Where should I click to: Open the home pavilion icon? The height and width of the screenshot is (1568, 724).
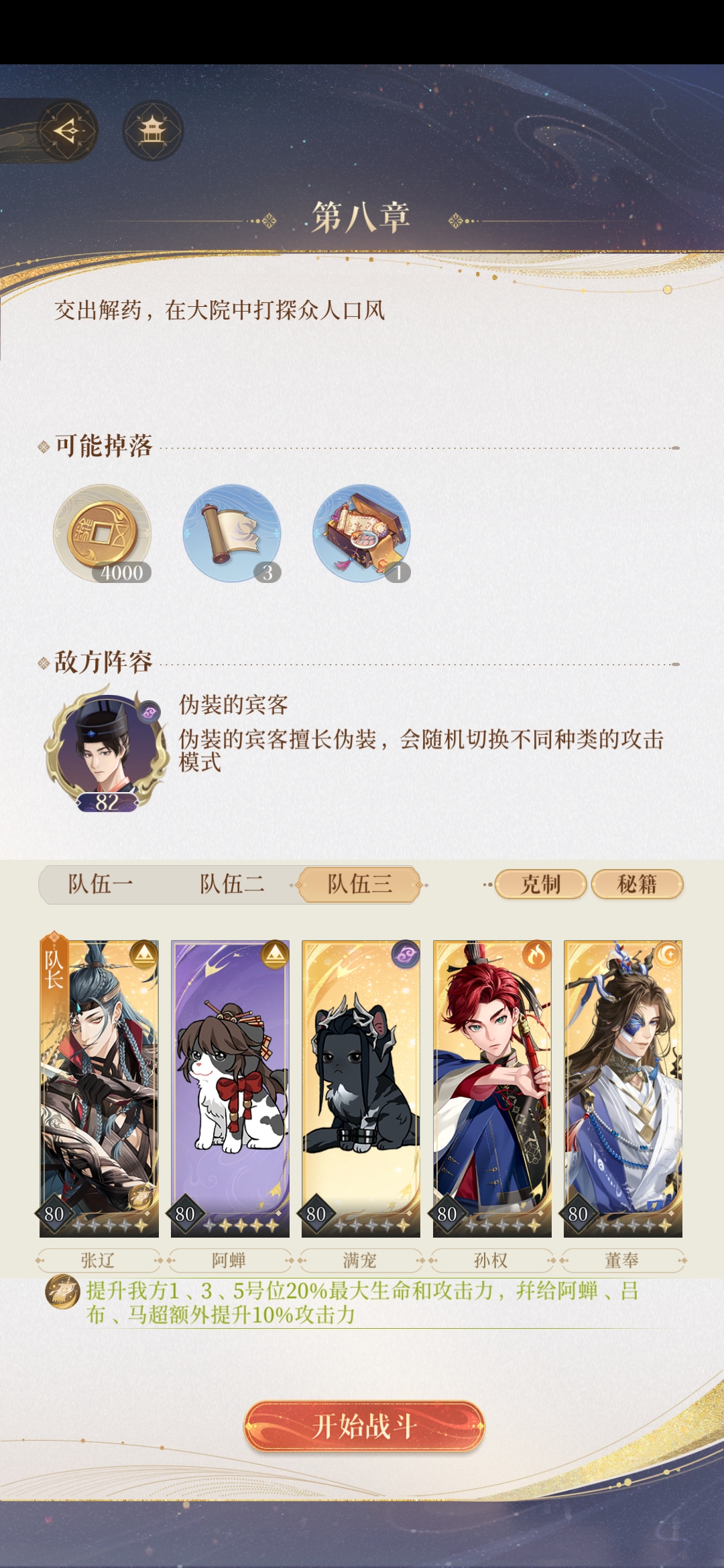click(153, 130)
